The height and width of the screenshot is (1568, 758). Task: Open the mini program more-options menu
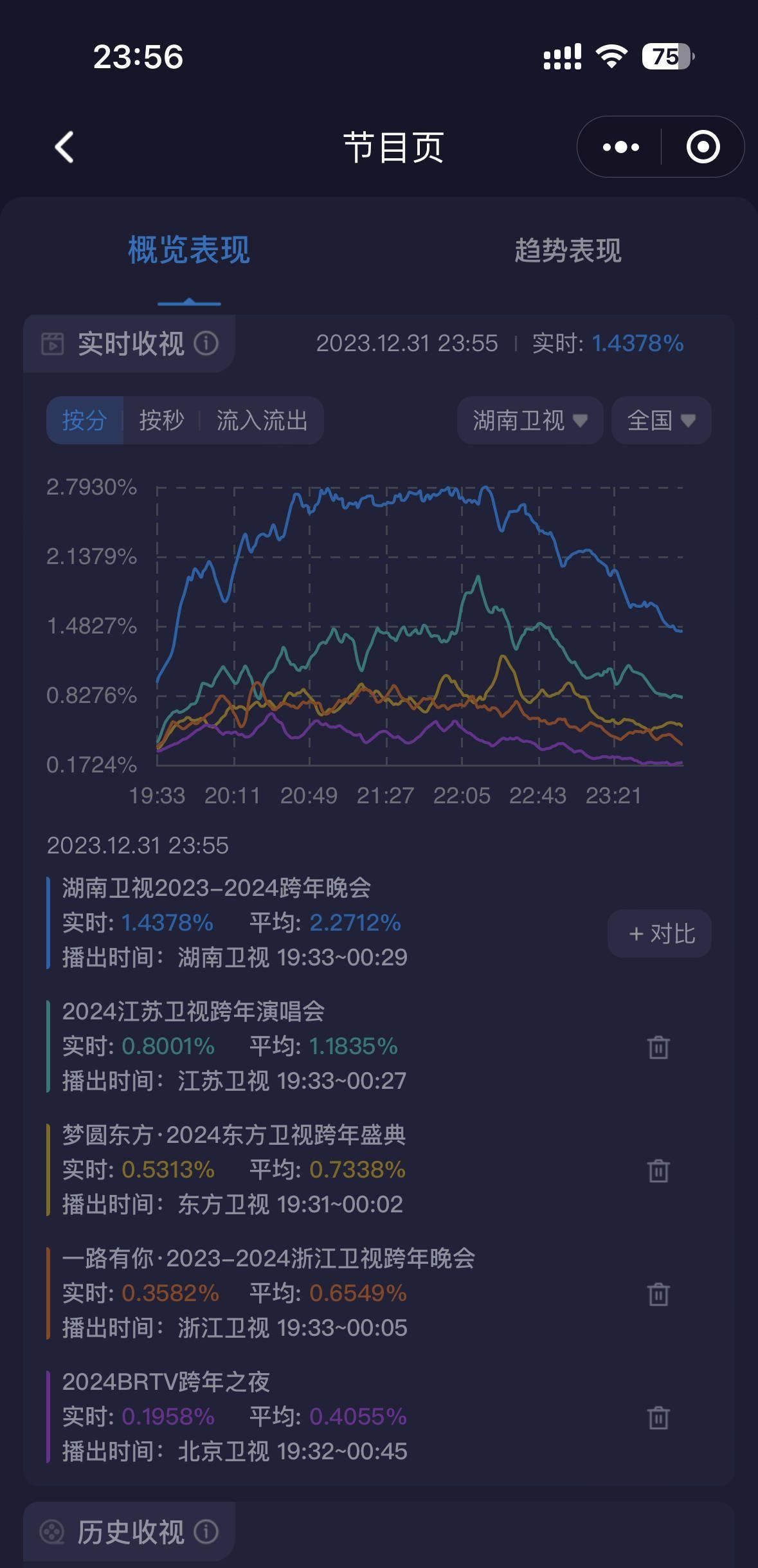(620, 147)
